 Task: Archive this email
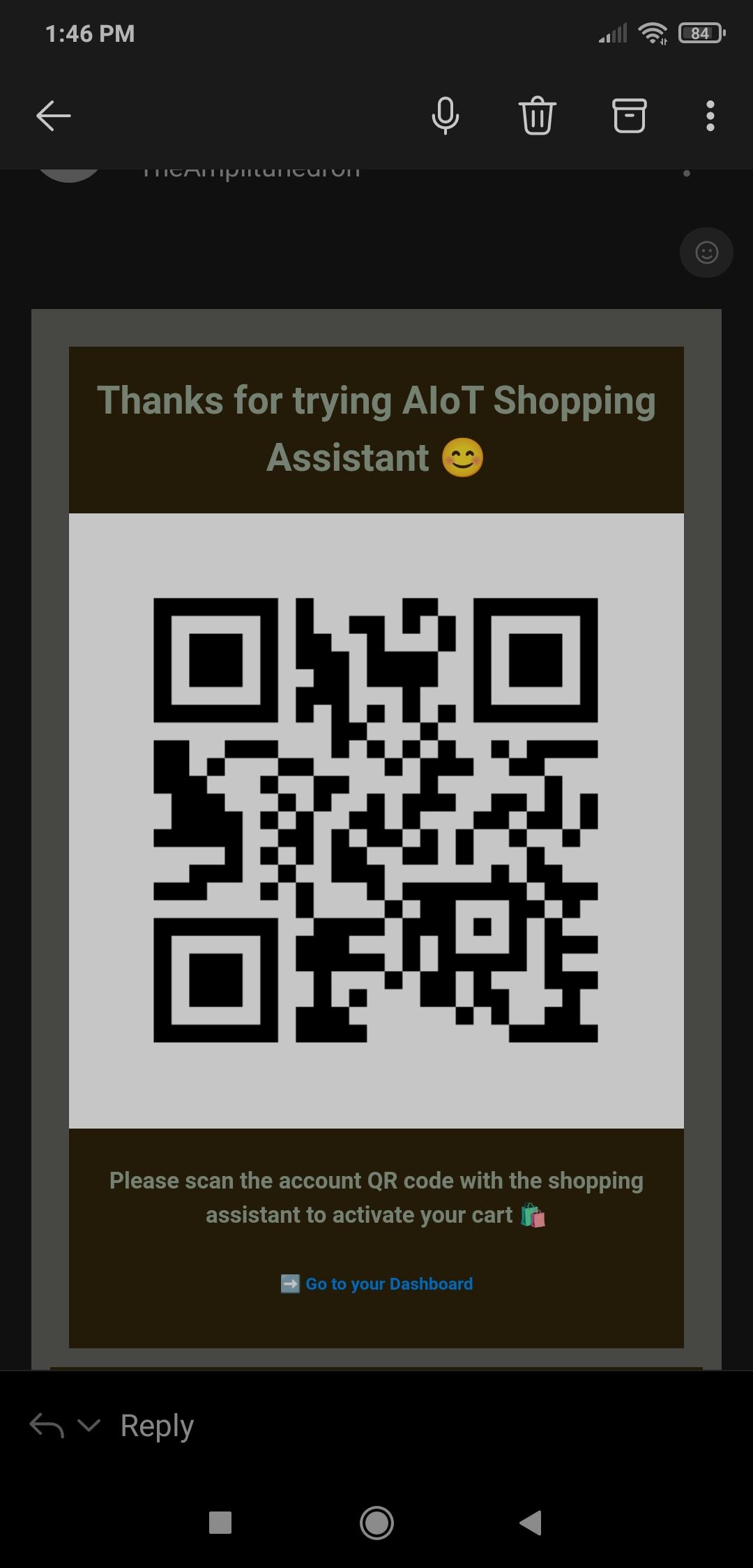629,116
